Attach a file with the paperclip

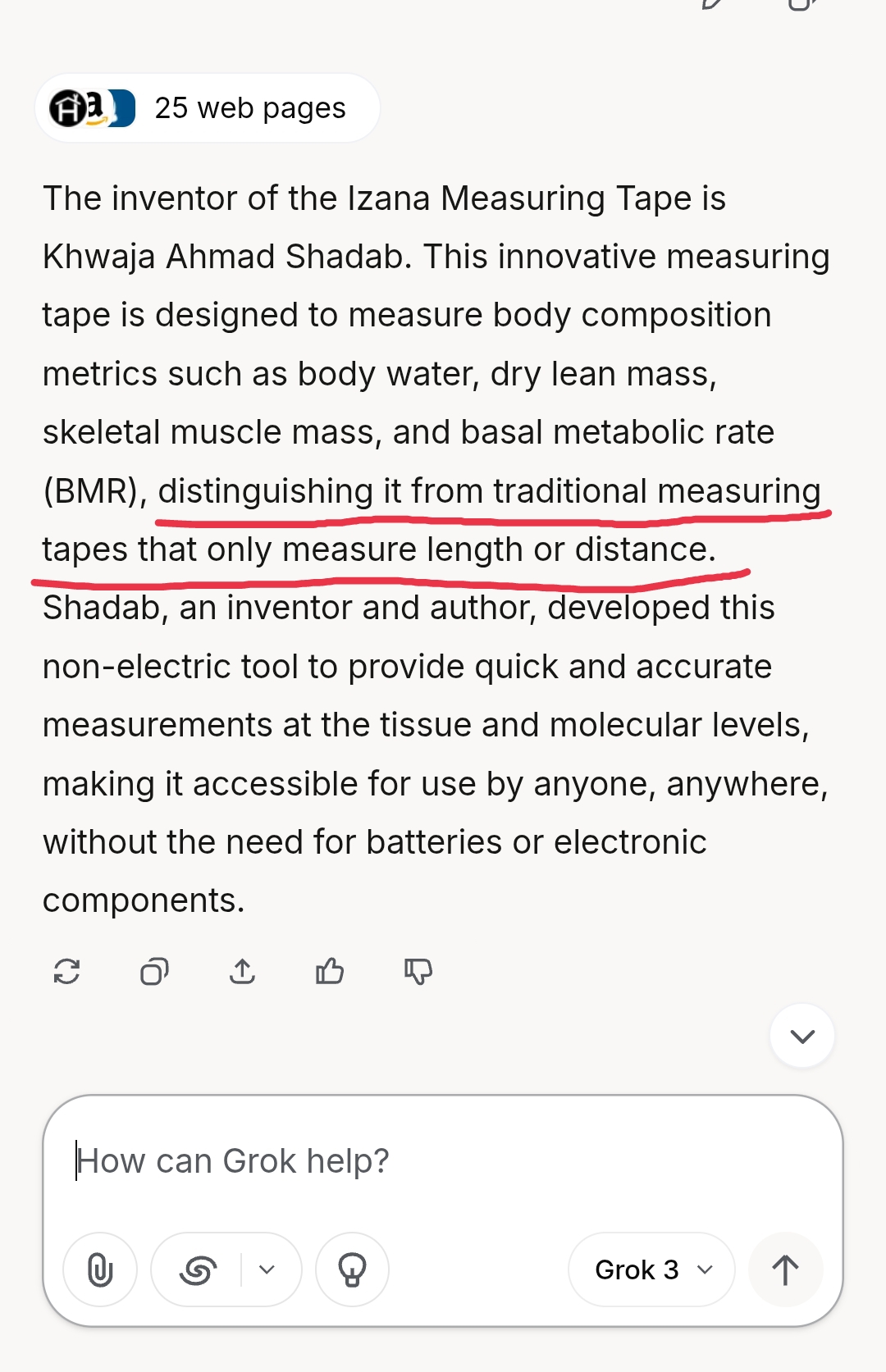[x=100, y=1269]
